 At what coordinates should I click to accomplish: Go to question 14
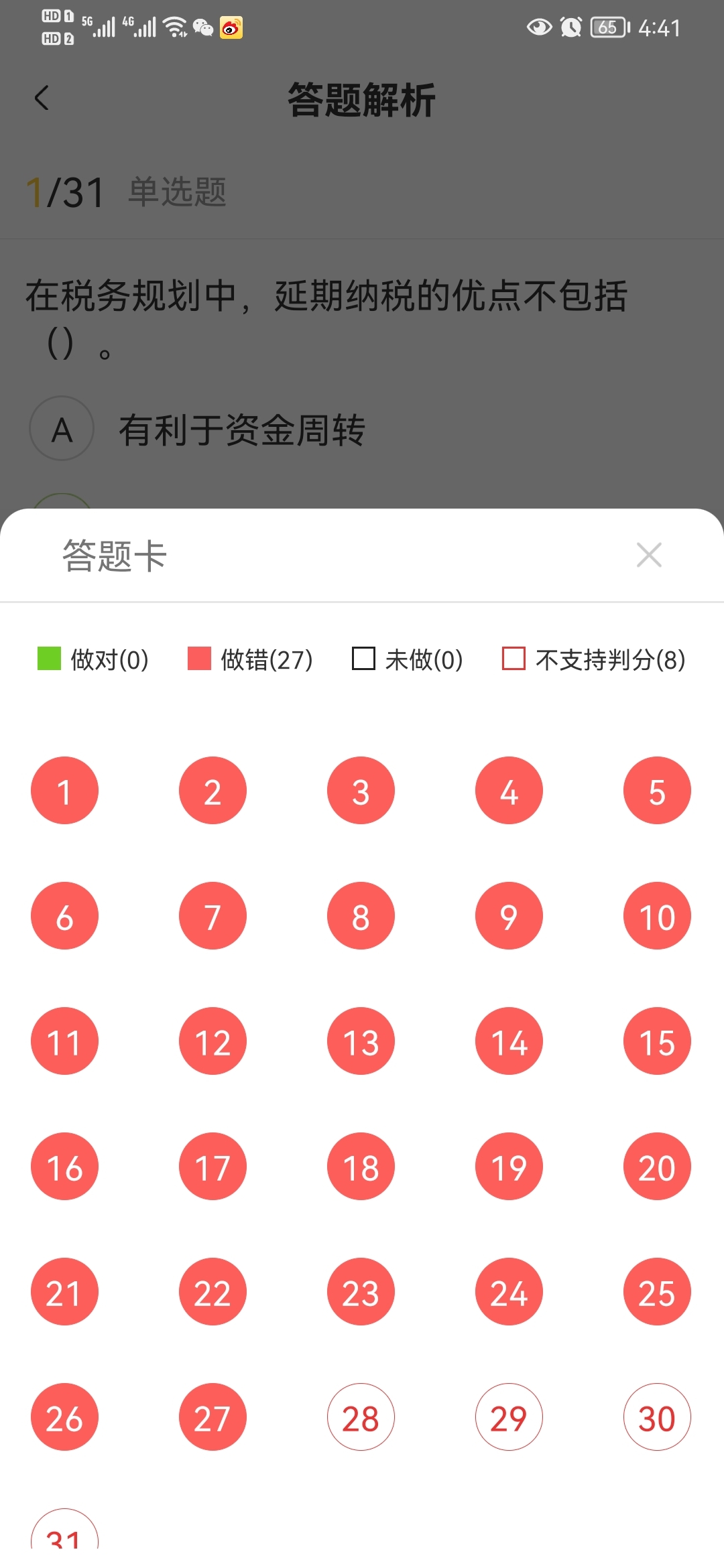(x=509, y=1041)
